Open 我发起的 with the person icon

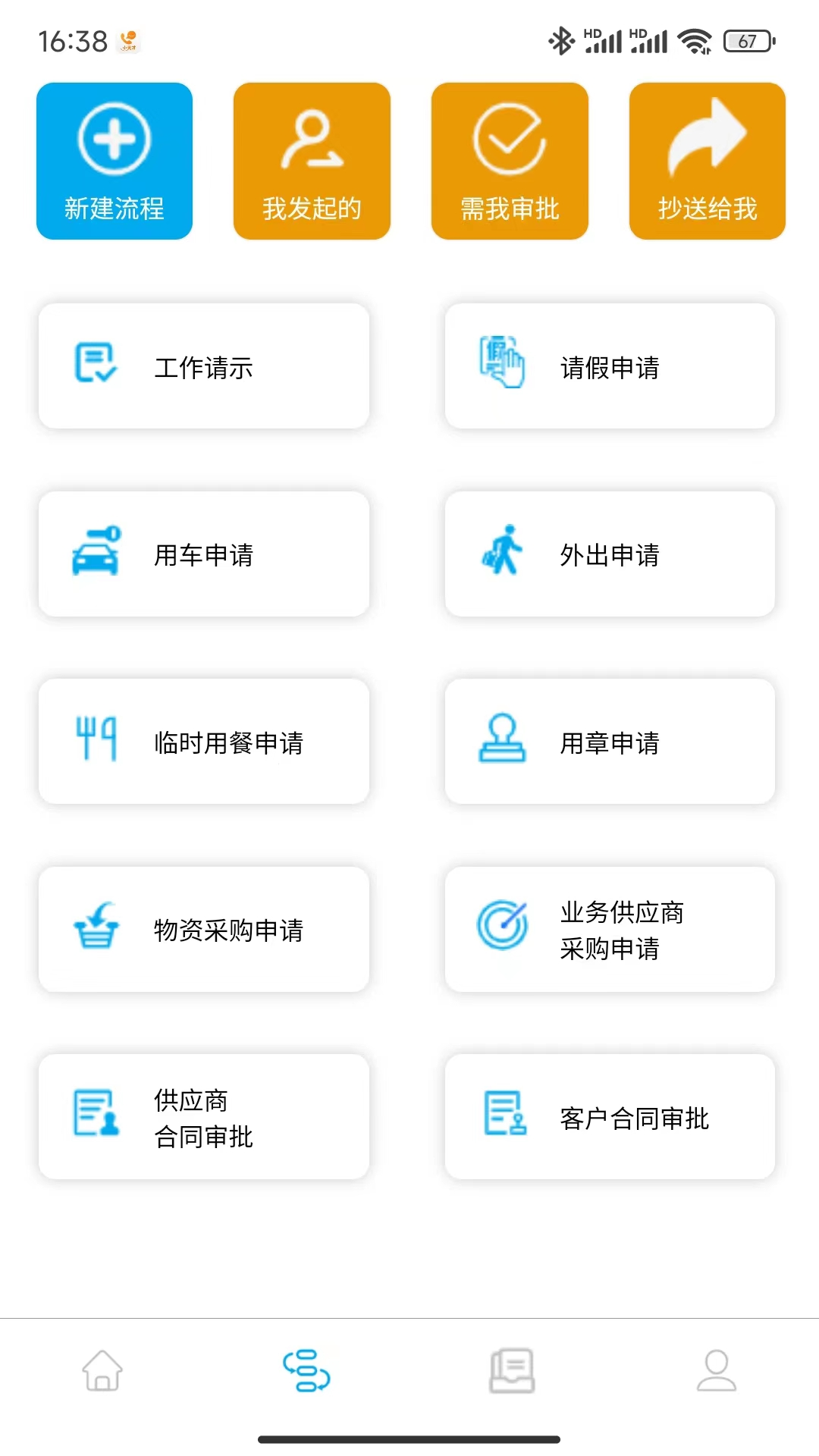click(312, 140)
